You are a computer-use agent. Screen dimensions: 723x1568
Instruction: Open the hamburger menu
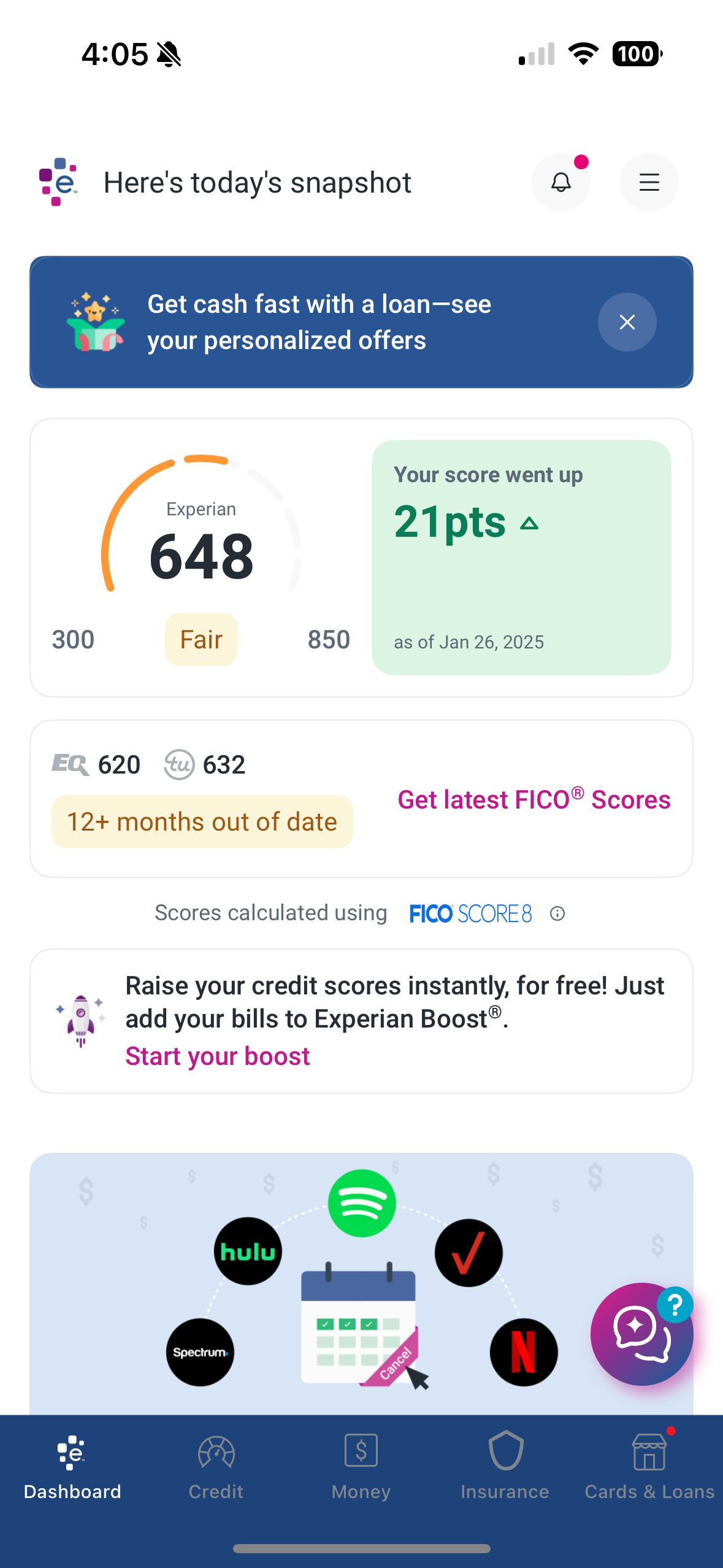pyautogui.click(x=649, y=182)
